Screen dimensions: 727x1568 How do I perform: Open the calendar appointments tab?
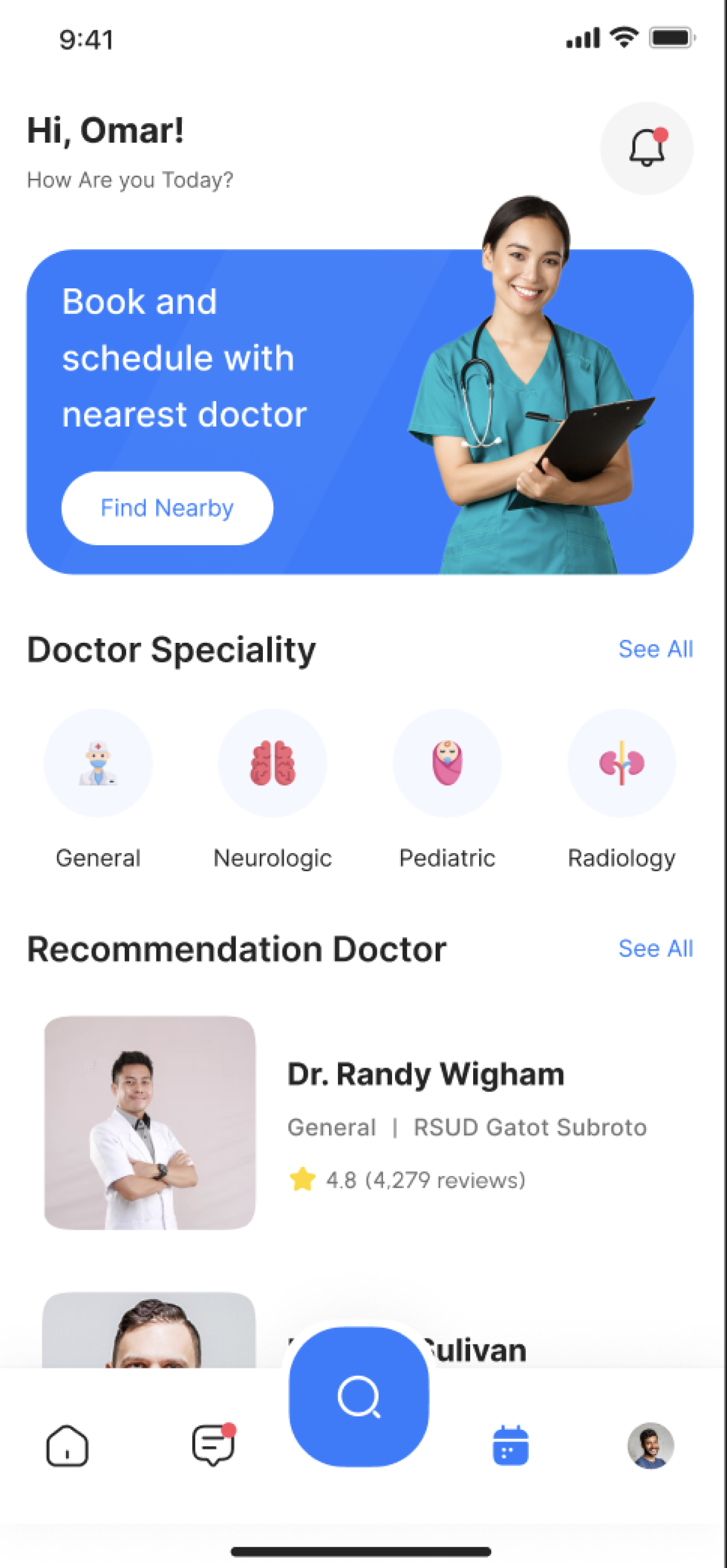510,1446
